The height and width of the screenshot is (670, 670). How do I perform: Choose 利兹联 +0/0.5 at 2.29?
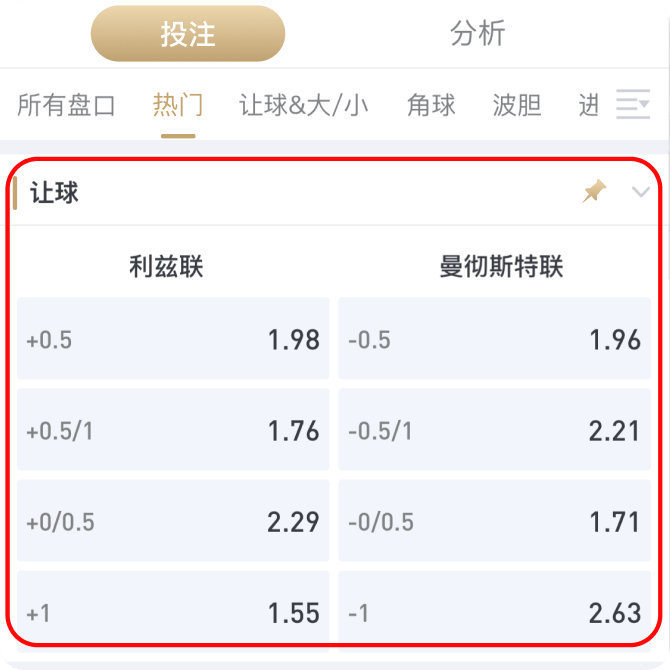(173, 522)
